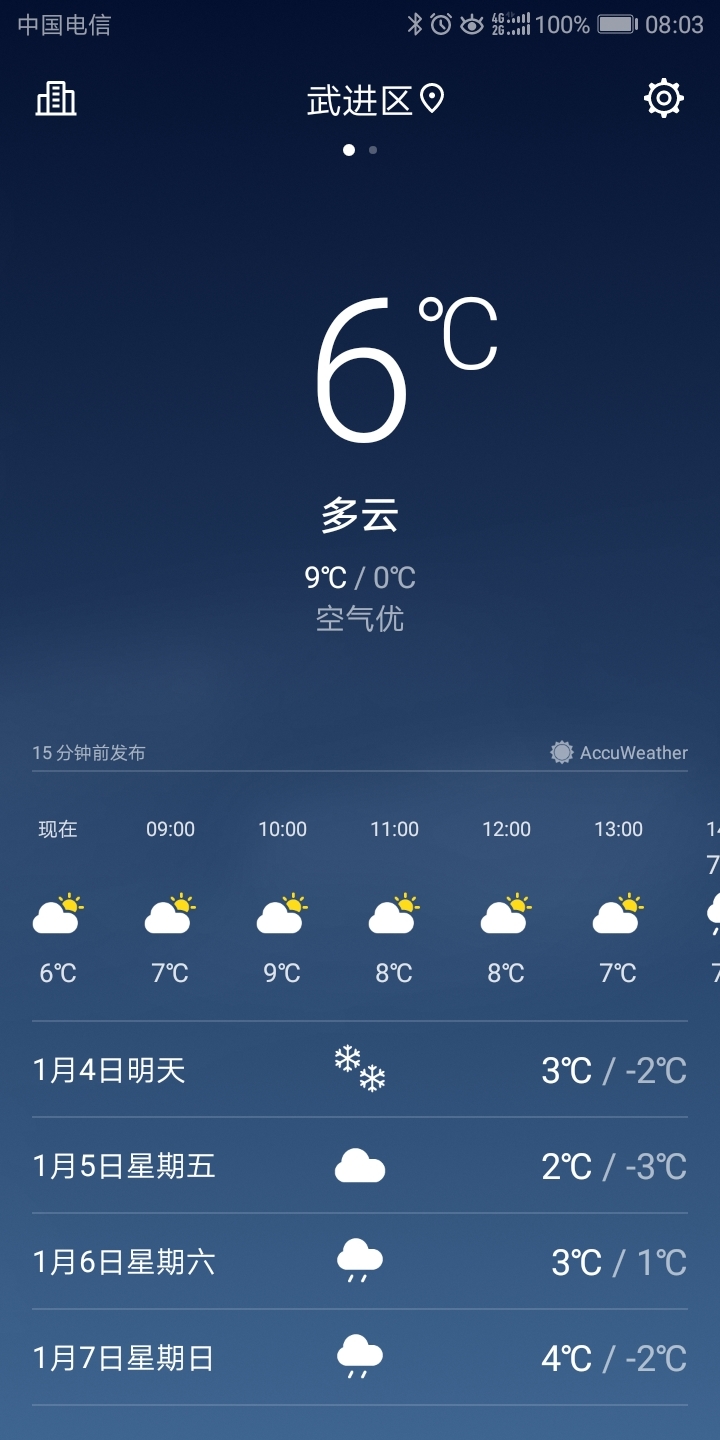The image size is (720, 1440).
Task: Open forecast for 1月5日星期五
Action: (x=360, y=1166)
